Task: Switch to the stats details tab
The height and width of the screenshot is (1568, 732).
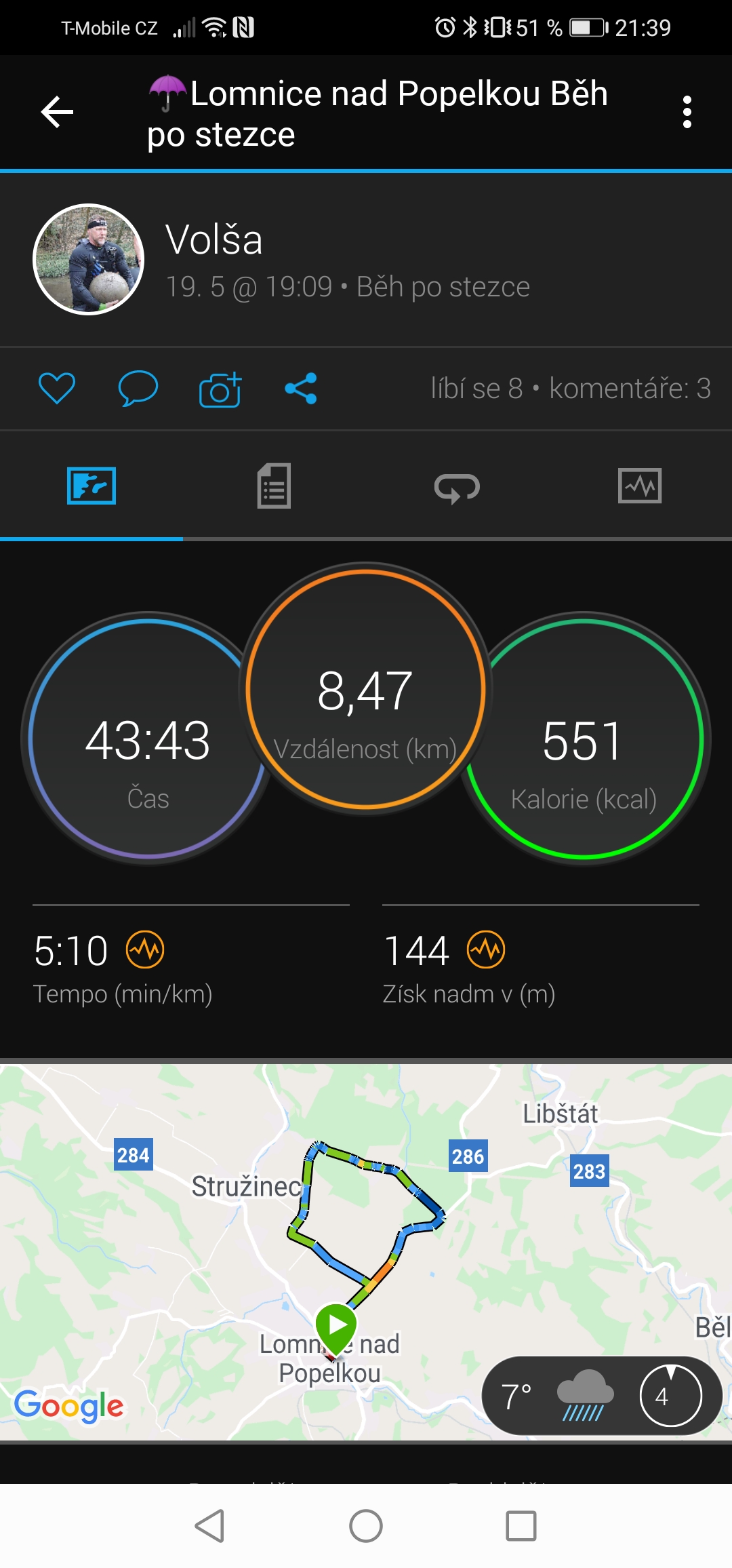Action: point(274,486)
